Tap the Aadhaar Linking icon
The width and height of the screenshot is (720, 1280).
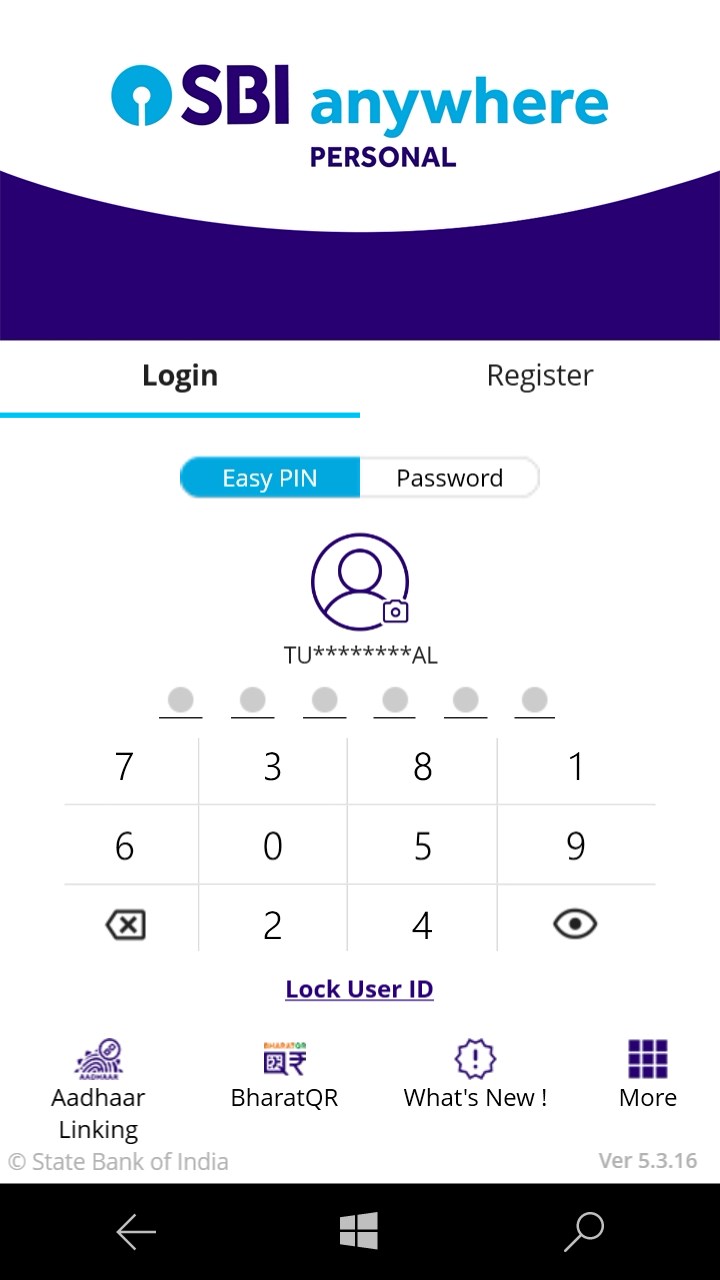pyautogui.click(x=98, y=1057)
